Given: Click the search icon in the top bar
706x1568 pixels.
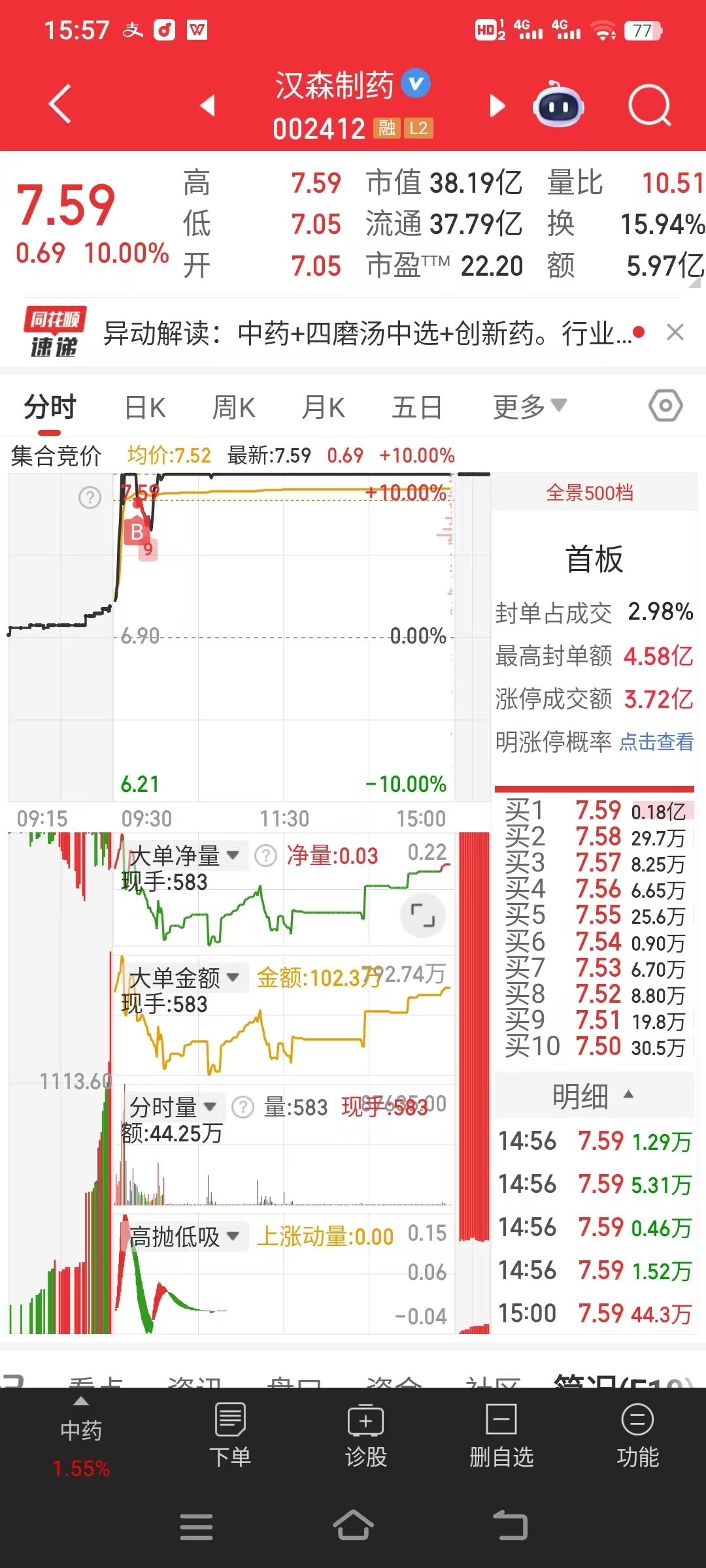Looking at the screenshot, I should 650,105.
